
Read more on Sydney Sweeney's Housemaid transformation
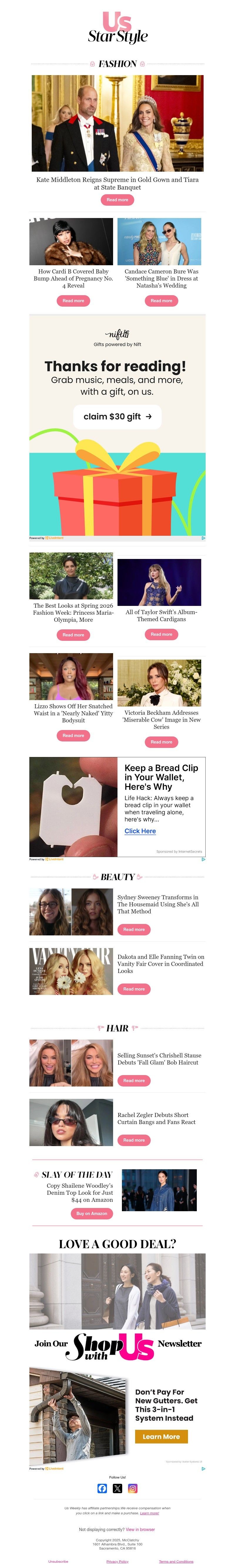pyautogui.click(x=134, y=930)
